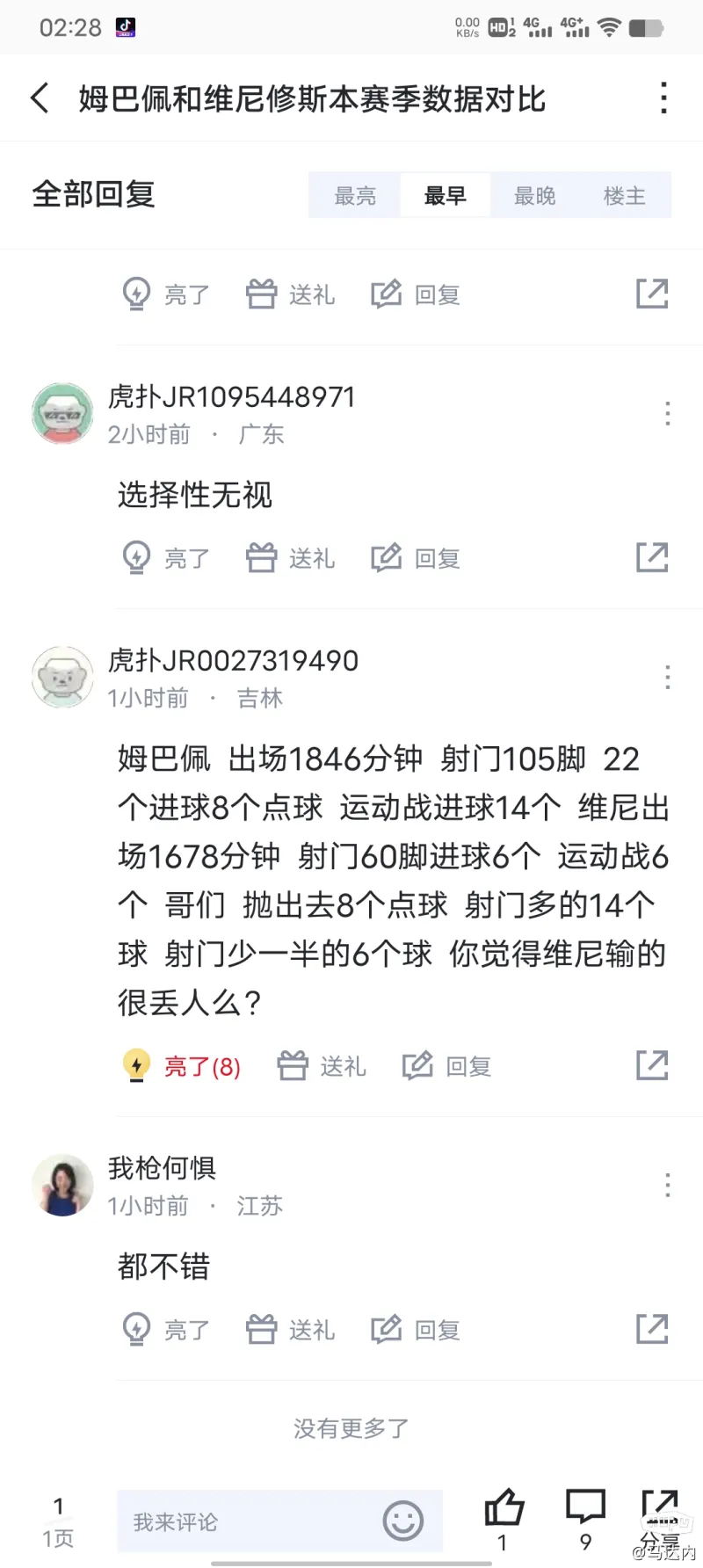Open the share icon beside 都不错 reply
This screenshot has width=703, height=1568.
click(x=651, y=1329)
